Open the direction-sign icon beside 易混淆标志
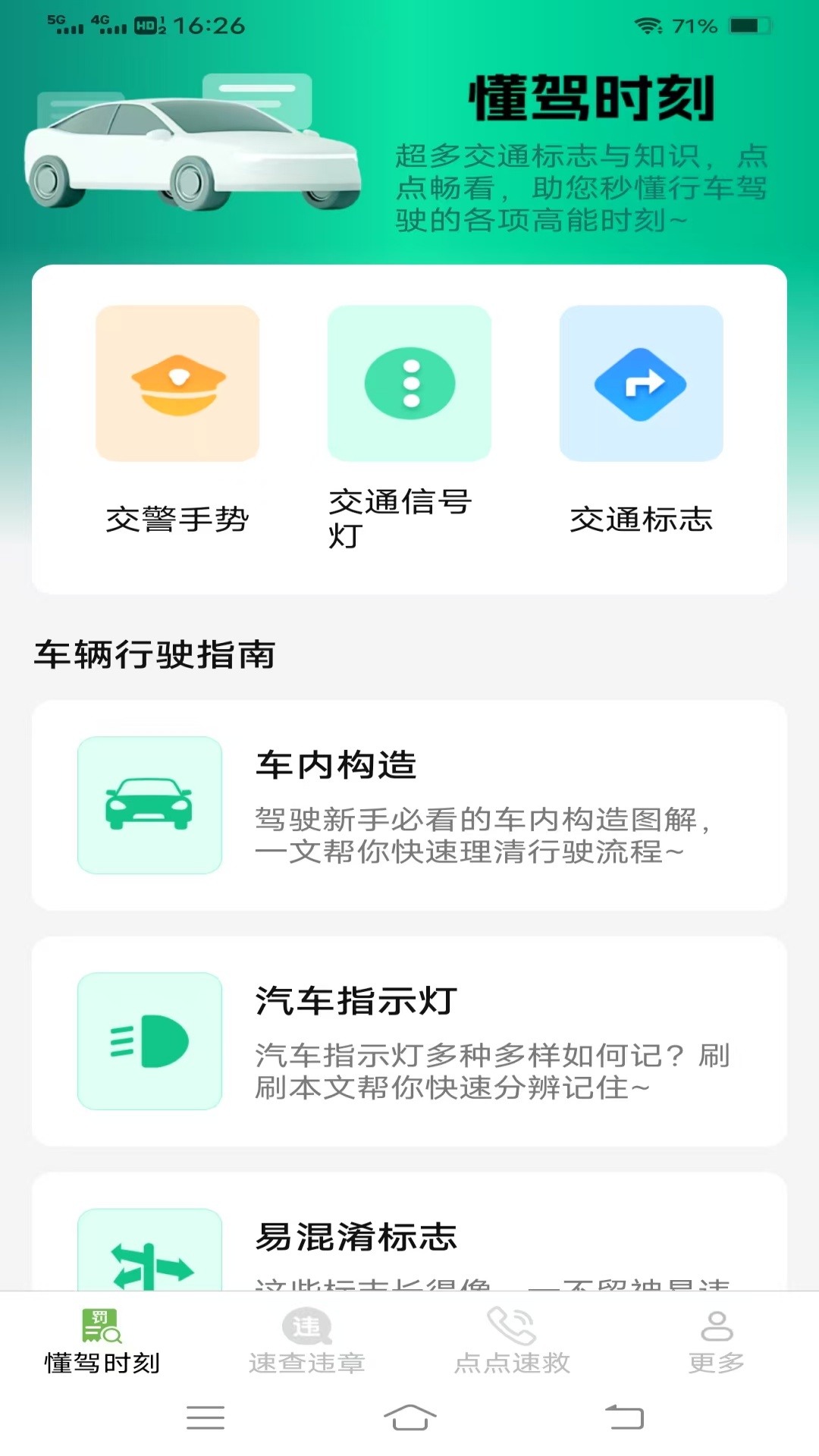This screenshot has height=1456, width=819. pos(149,1263)
